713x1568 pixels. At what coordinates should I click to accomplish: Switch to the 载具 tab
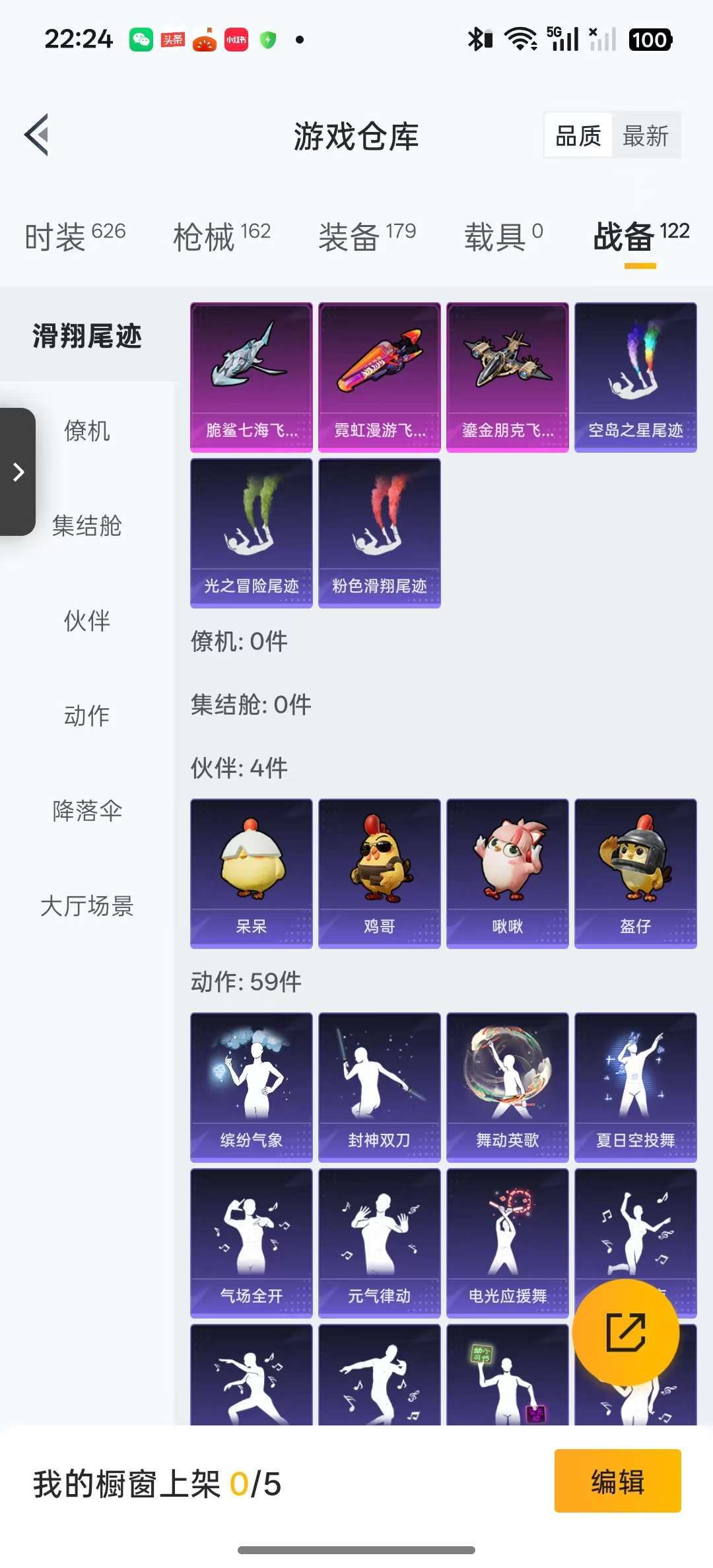(x=503, y=236)
